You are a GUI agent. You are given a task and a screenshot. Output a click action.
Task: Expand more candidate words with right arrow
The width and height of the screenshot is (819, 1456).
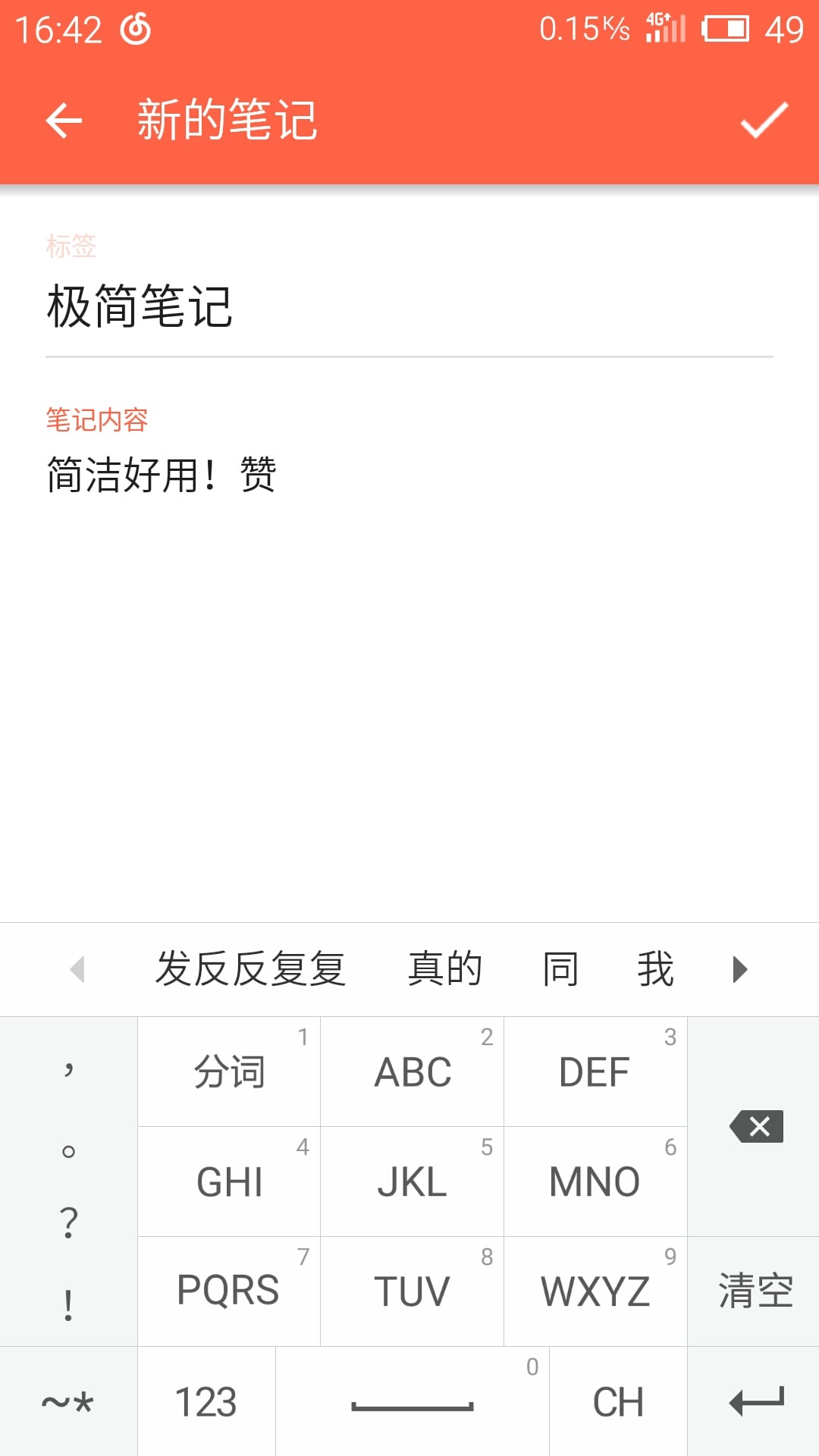pyautogui.click(x=739, y=968)
